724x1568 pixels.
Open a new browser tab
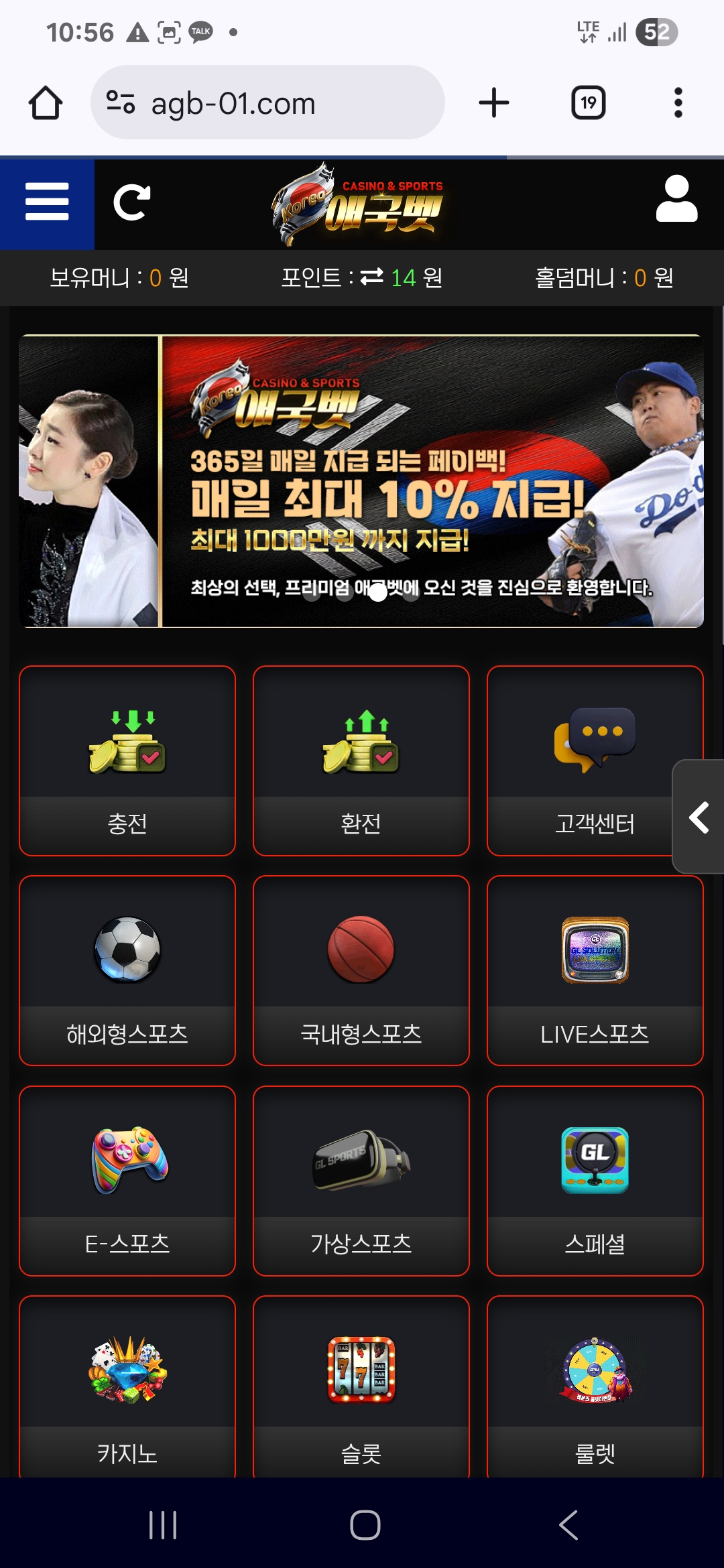(x=494, y=103)
